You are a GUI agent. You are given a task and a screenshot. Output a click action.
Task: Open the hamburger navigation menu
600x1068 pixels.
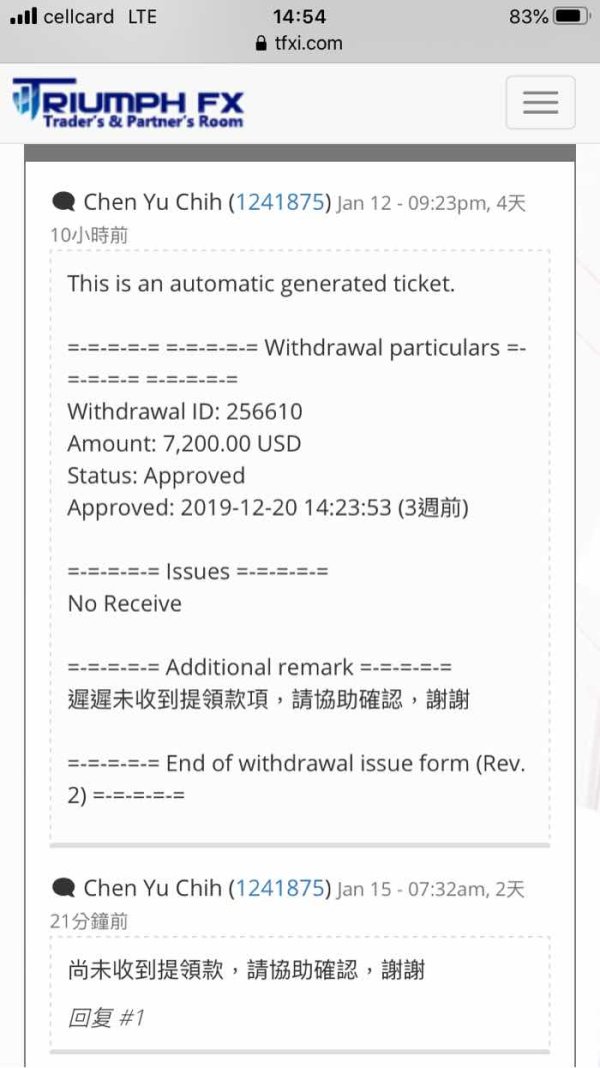coord(540,102)
